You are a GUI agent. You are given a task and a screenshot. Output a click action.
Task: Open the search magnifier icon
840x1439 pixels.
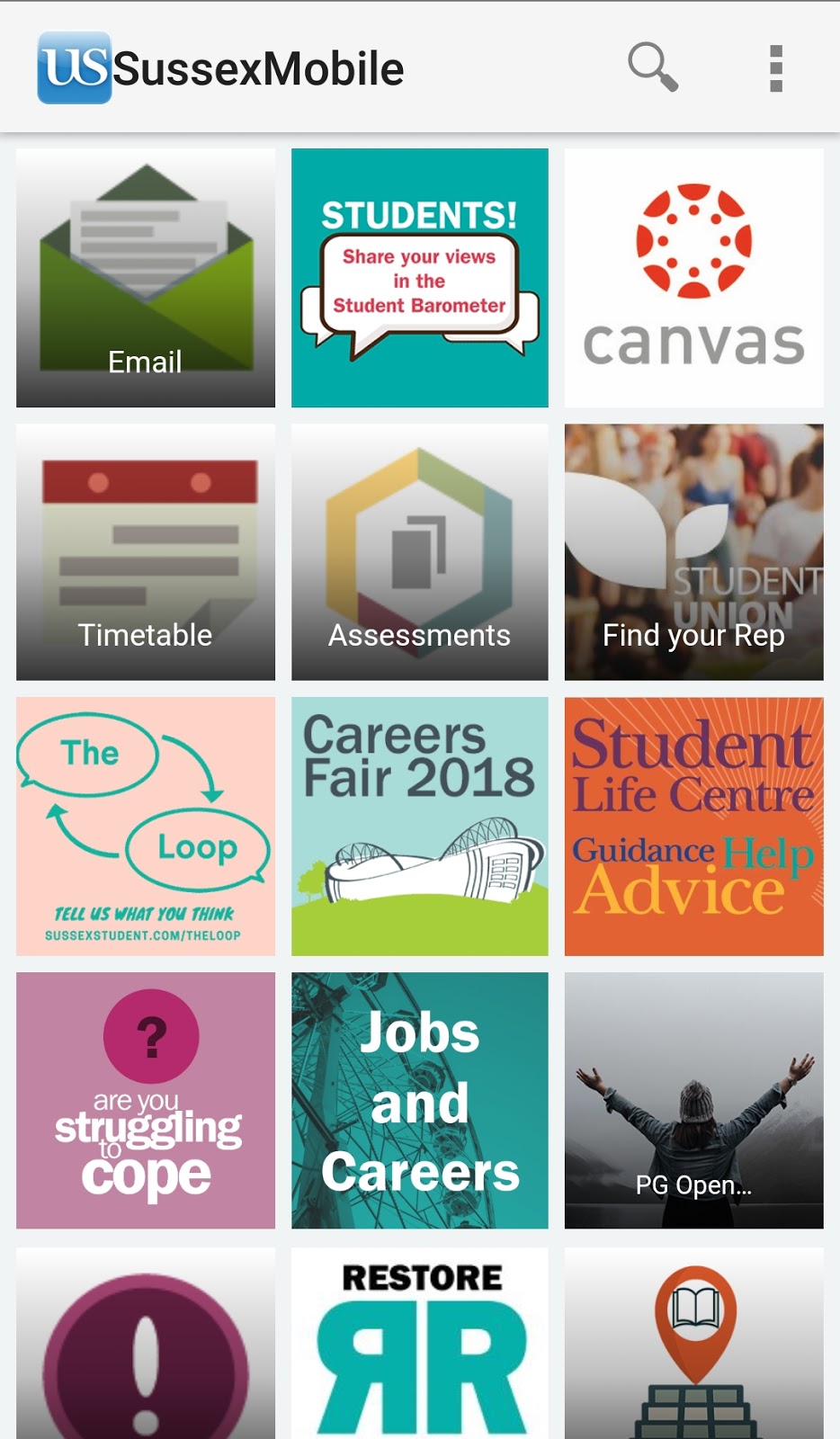(x=652, y=67)
